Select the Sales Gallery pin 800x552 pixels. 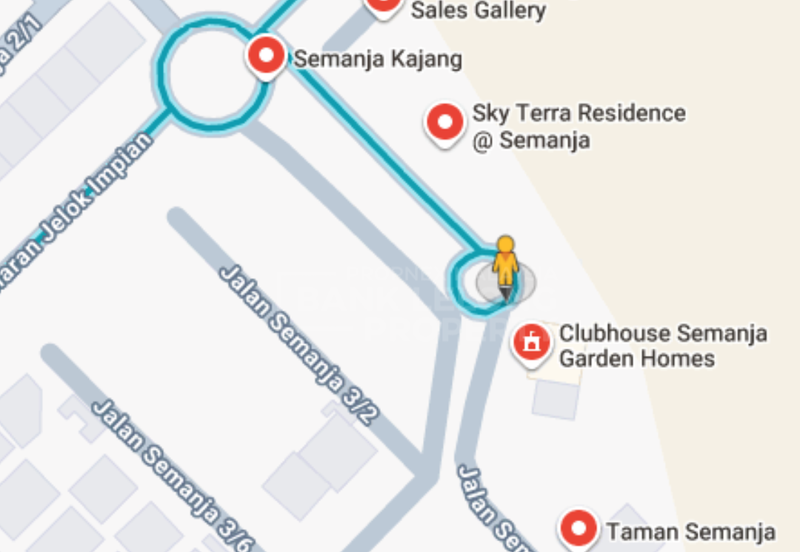click(x=385, y=6)
